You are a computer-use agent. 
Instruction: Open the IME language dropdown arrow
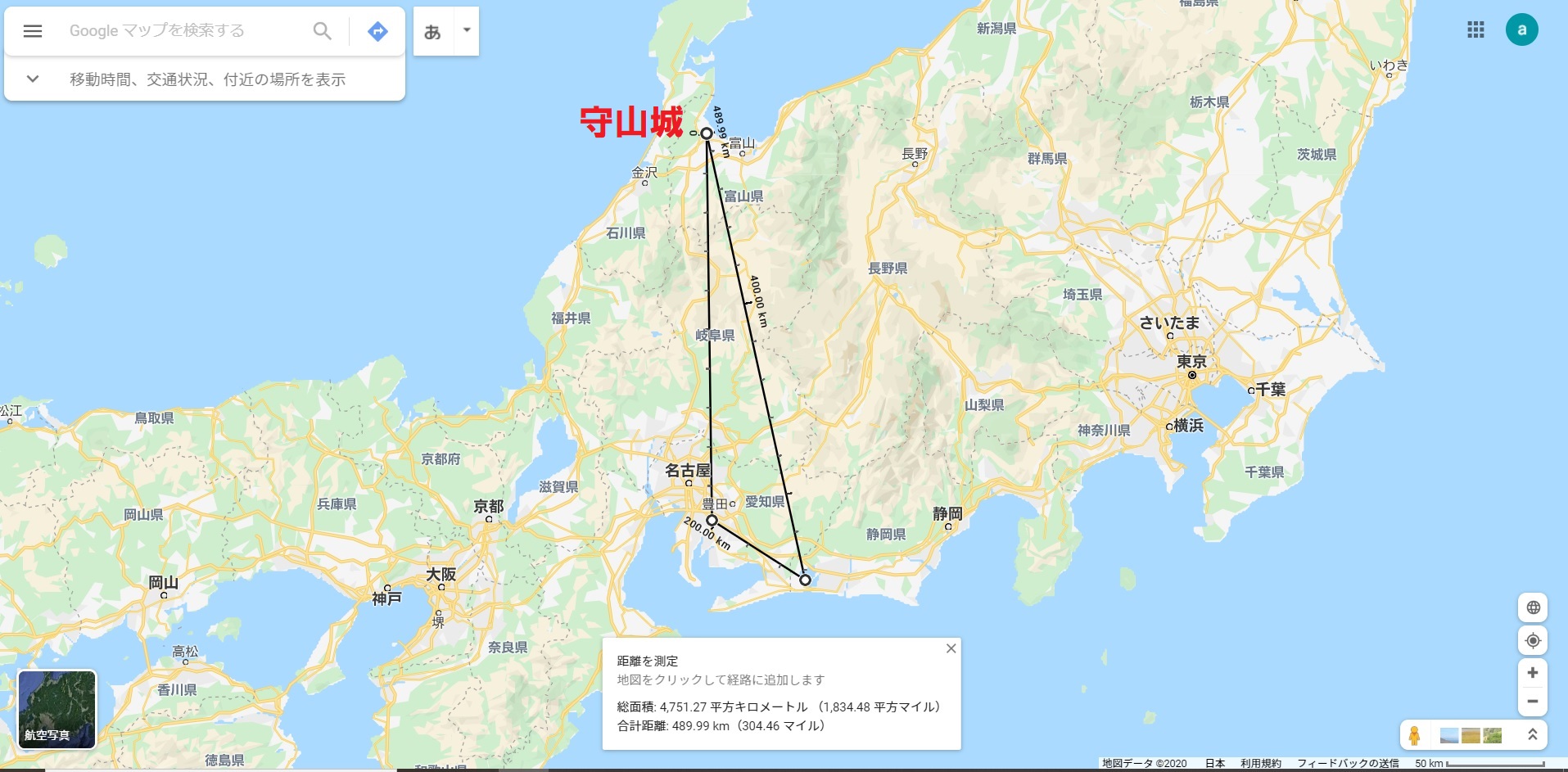click(467, 30)
